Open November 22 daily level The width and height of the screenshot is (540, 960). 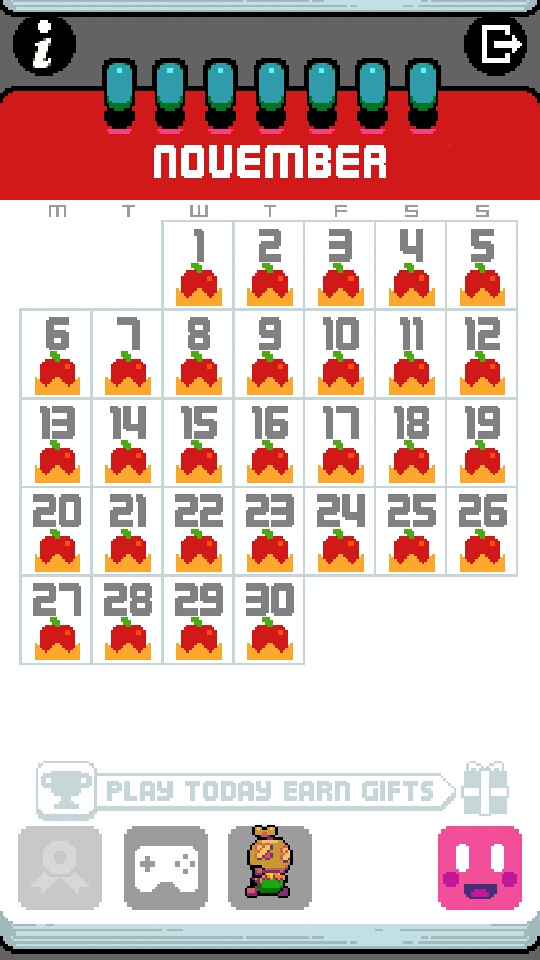[198, 531]
